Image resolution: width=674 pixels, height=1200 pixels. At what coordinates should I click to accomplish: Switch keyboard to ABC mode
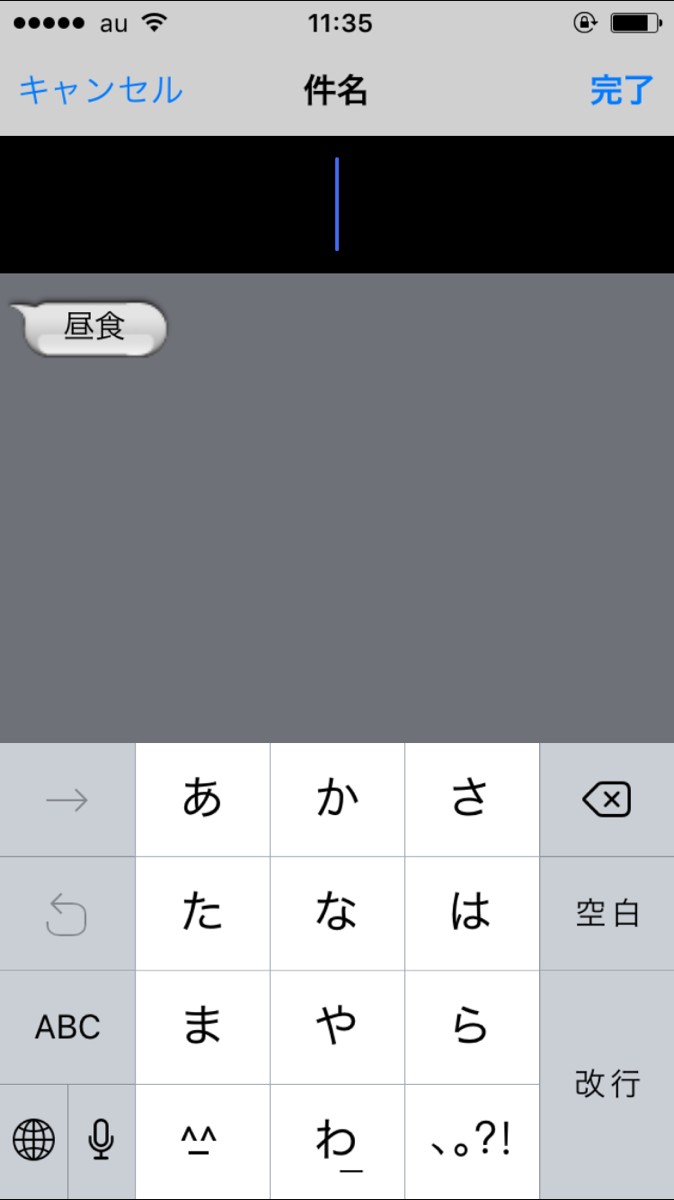click(x=67, y=1027)
